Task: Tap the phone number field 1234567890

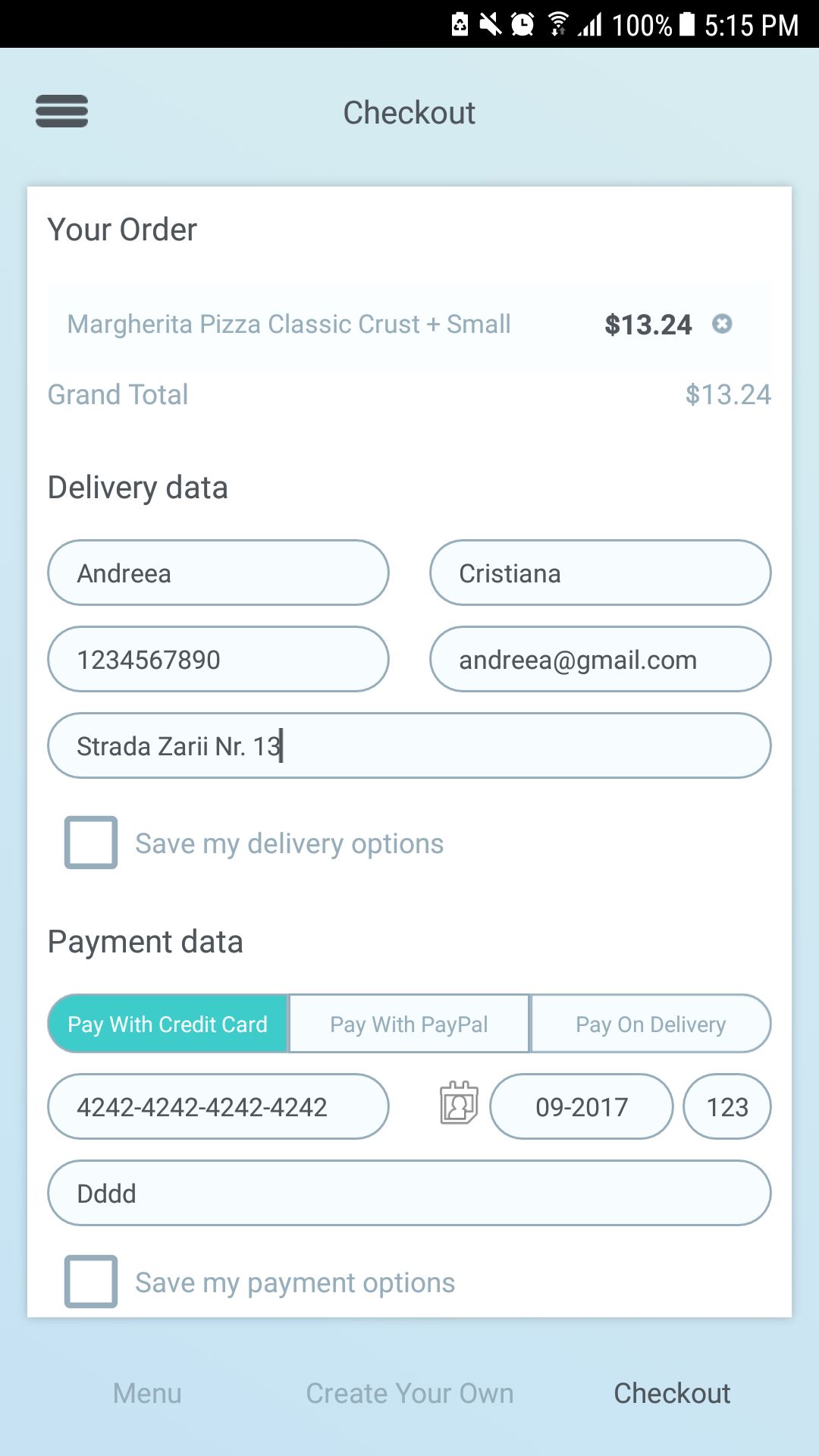Action: pyautogui.click(x=218, y=660)
